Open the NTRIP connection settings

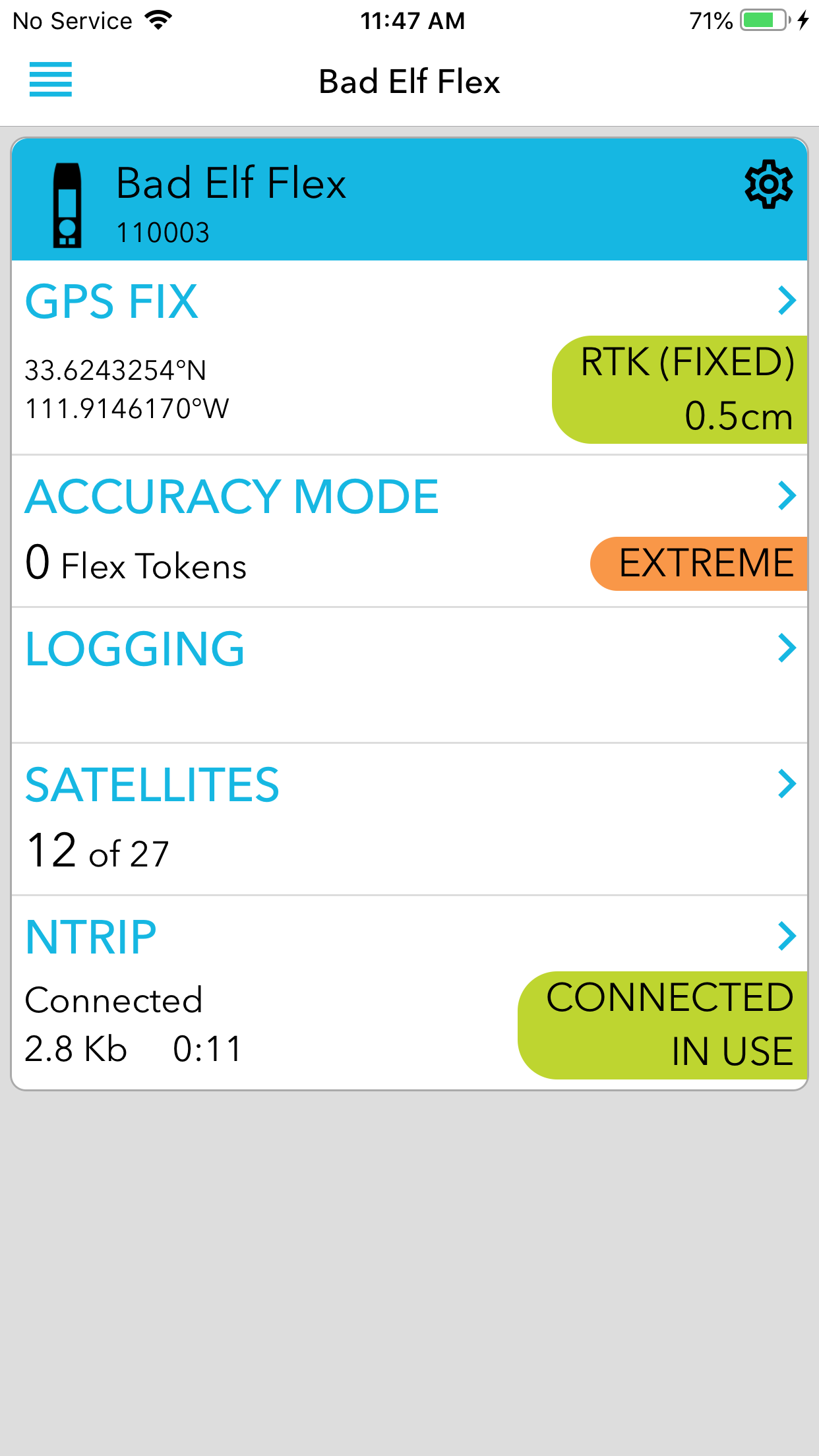[x=409, y=992]
